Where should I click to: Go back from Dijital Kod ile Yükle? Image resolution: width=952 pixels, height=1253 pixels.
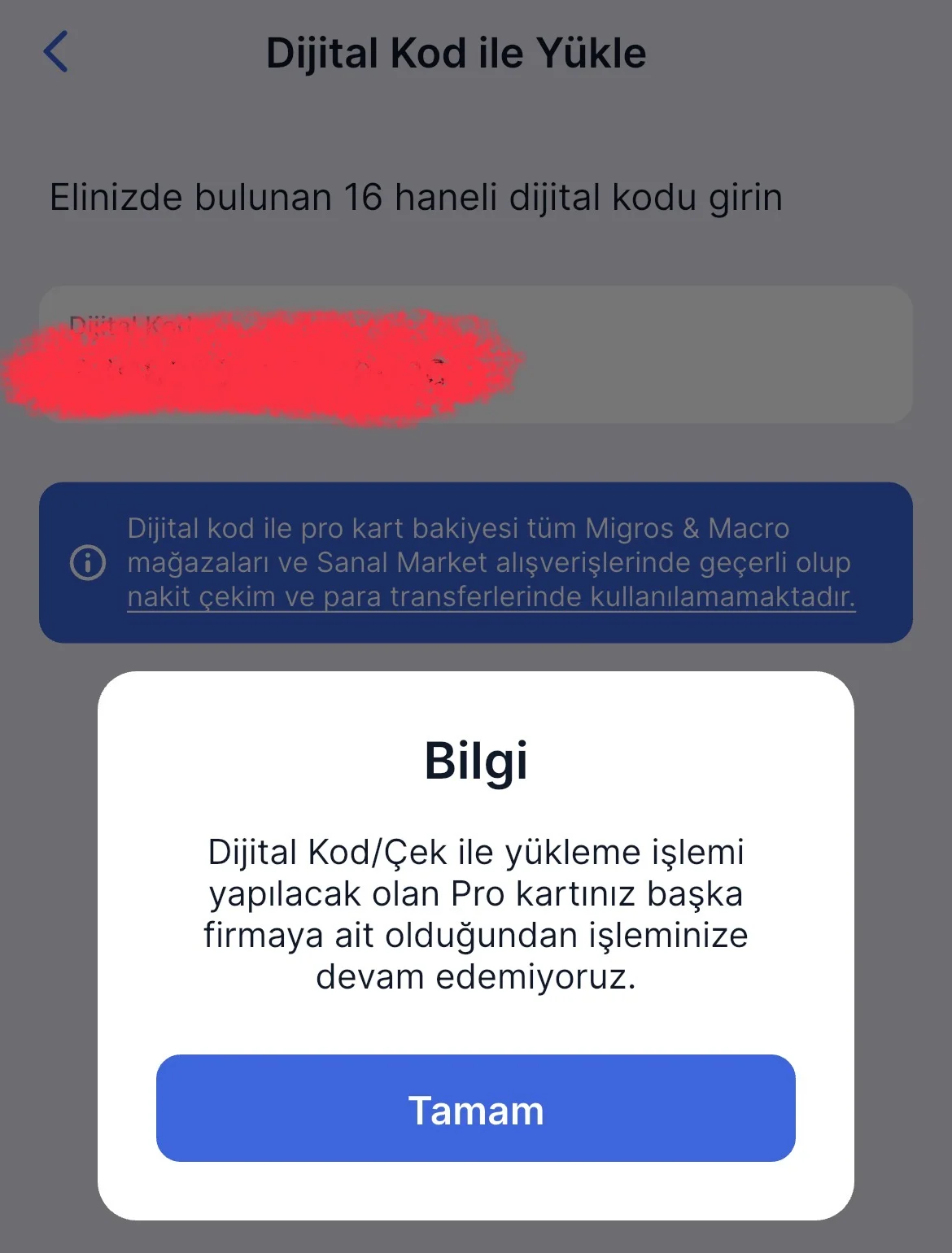55,52
